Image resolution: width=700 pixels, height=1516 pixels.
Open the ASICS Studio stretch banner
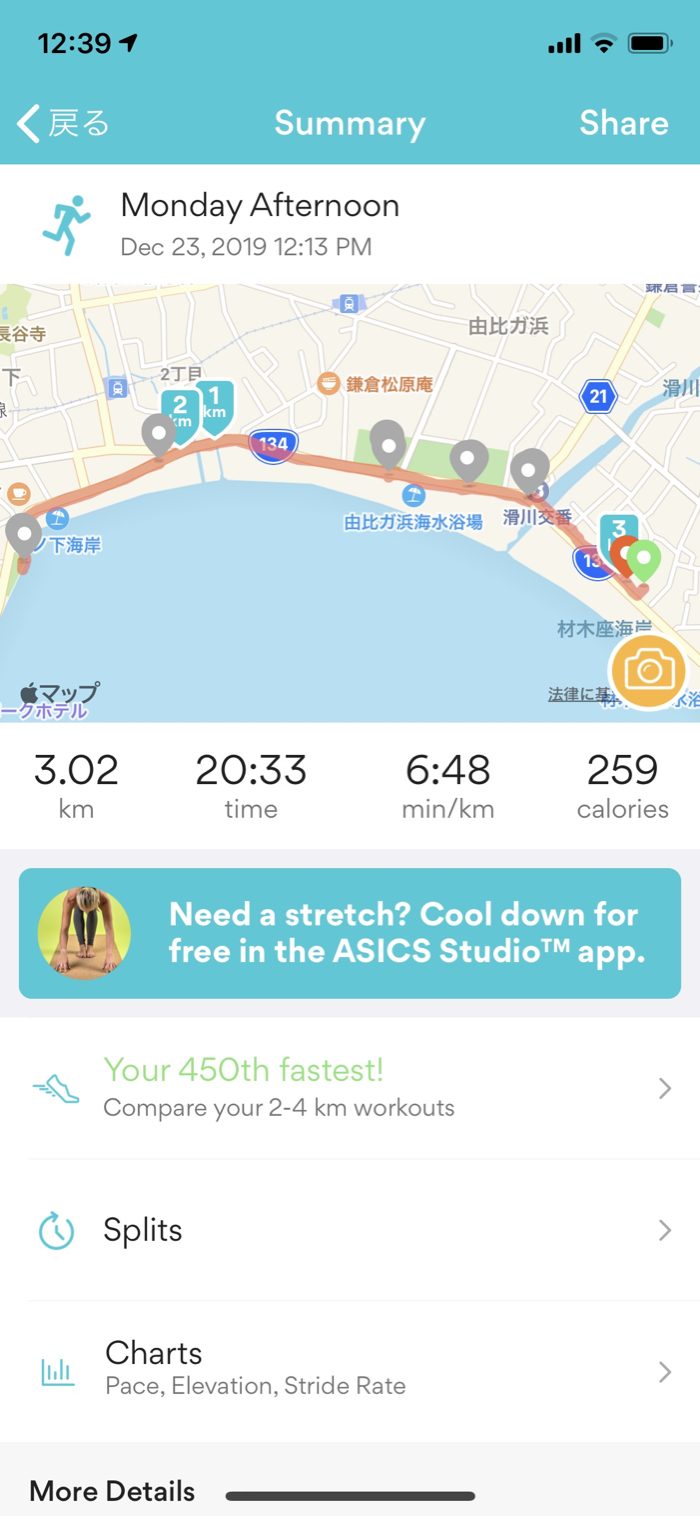[350, 933]
